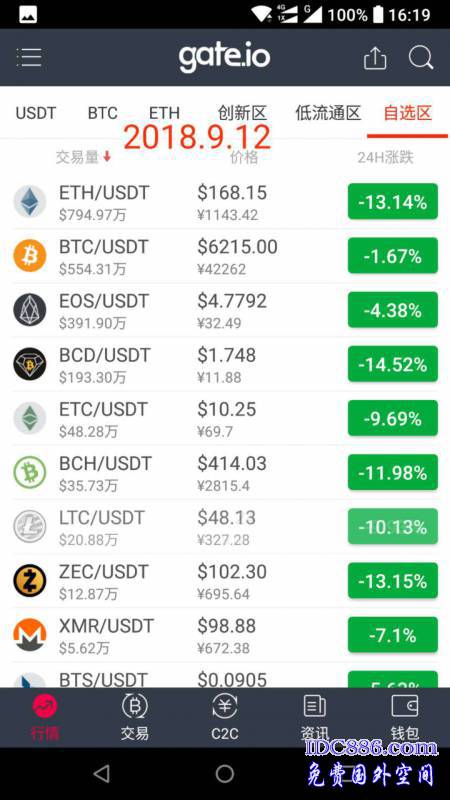Select the ETH market tab

pos(164,113)
